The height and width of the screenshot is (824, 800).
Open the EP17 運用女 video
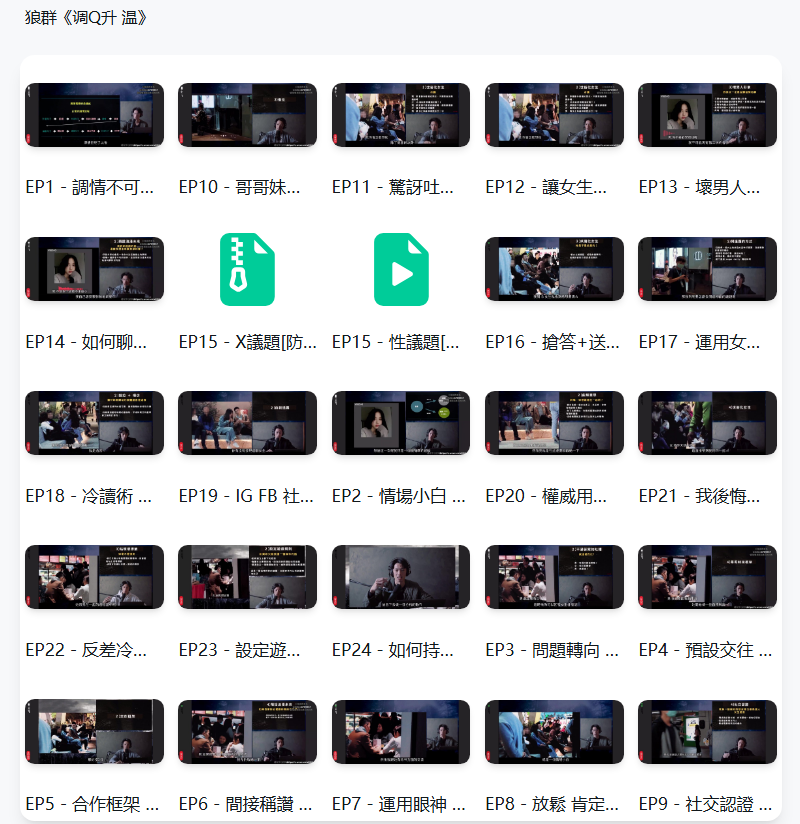tap(707, 270)
